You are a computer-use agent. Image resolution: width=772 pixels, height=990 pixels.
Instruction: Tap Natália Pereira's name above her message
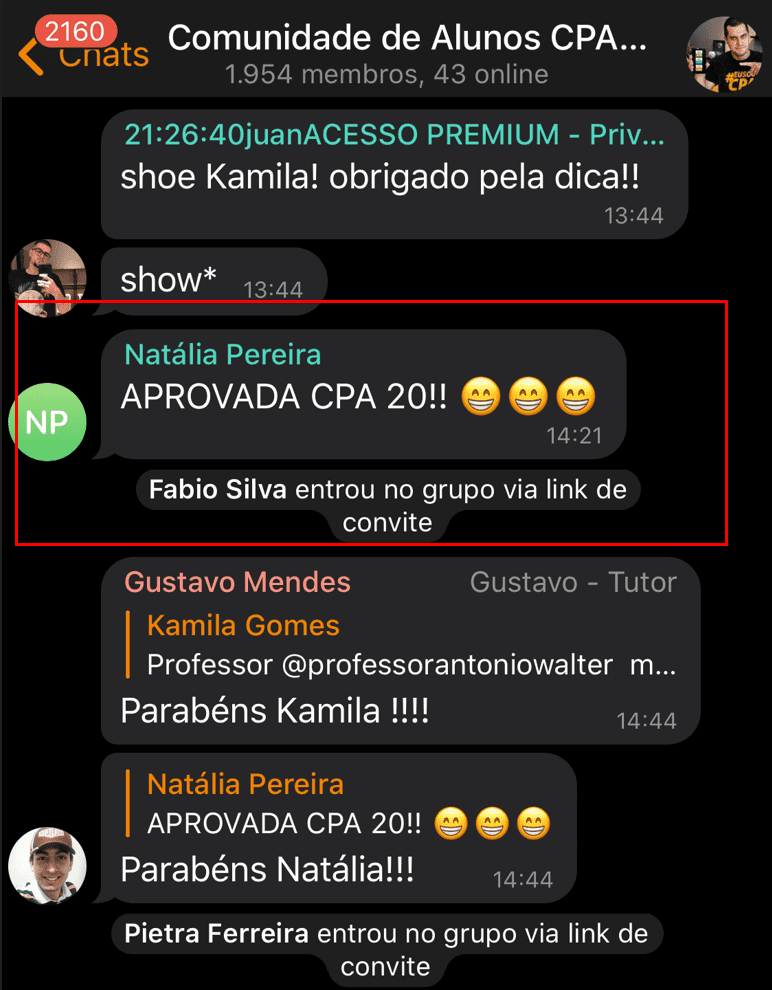click(222, 354)
